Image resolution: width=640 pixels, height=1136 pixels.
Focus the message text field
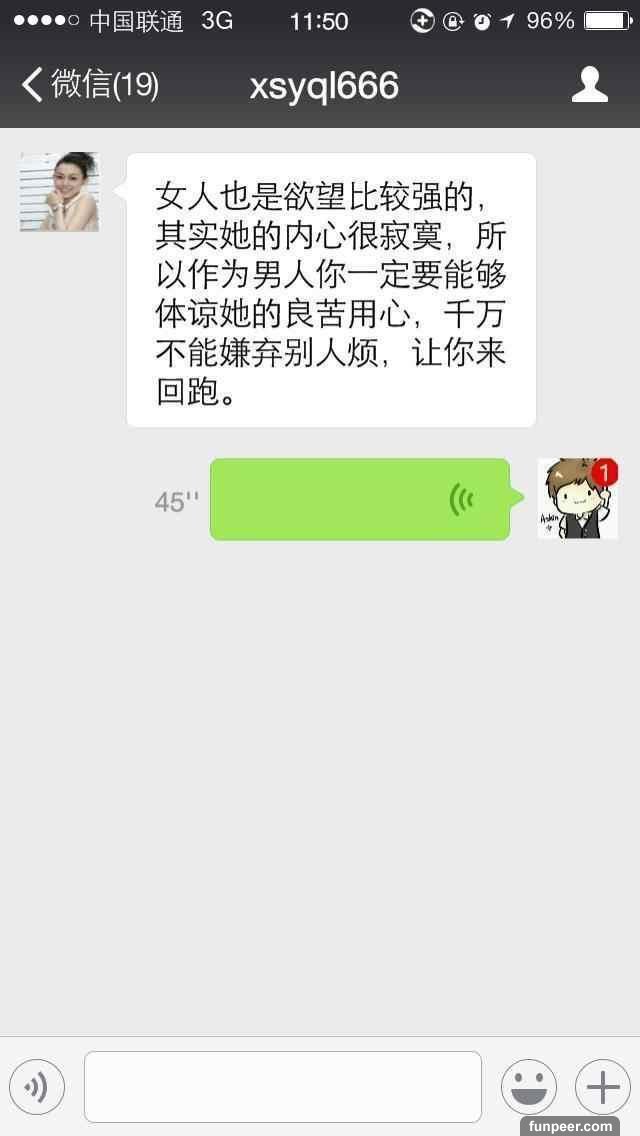click(283, 1087)
